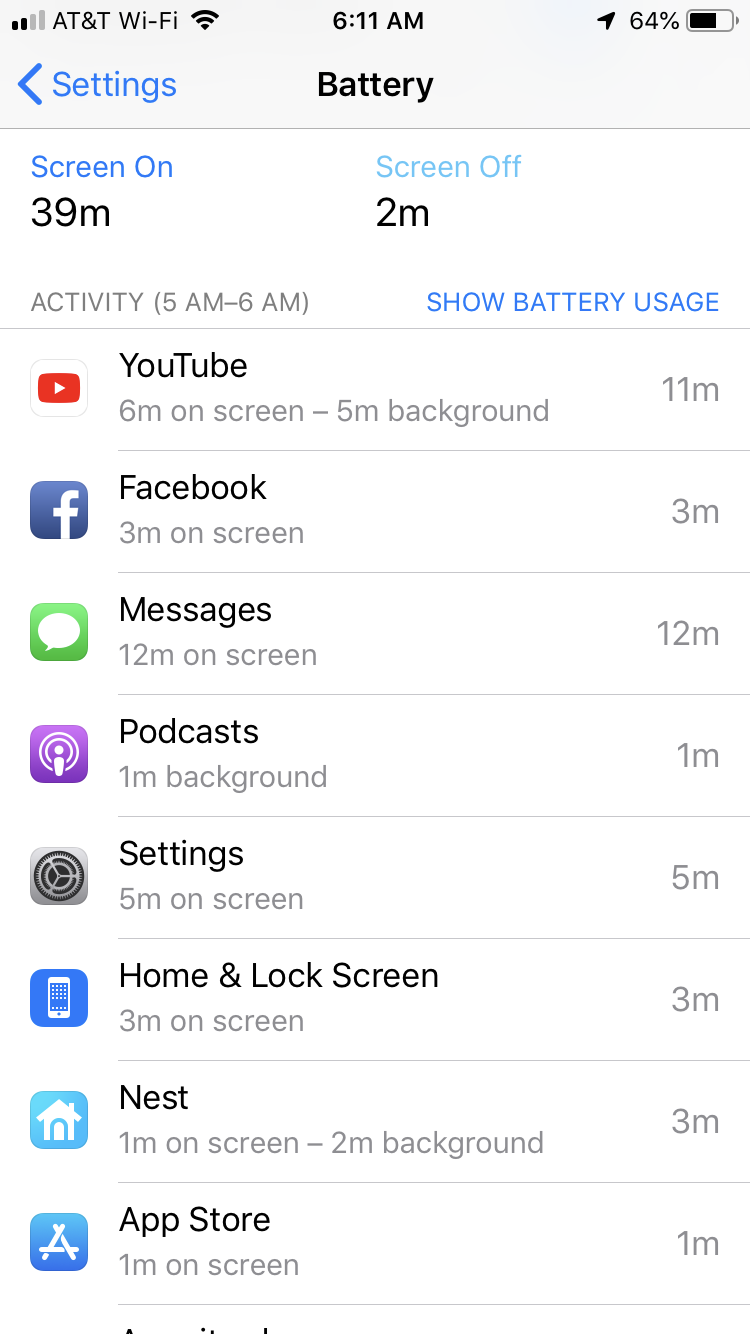The height and width of the screenshot is (1334, 750).
Task: Tap the Podcasts activity row
Action: tap(375, 755)
